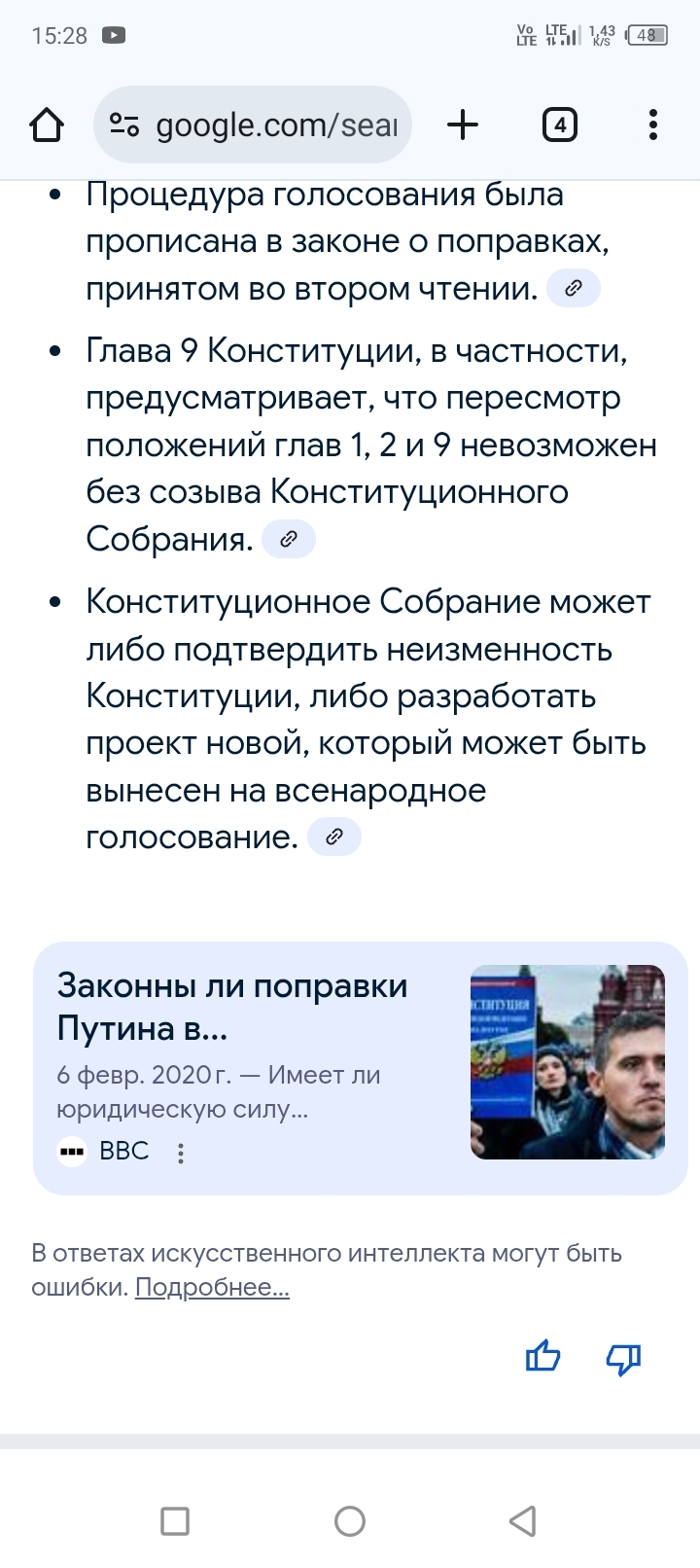Follow the 'Подробнее…' link
This screenshot has width=700, height=1568.
pyautogui.click(x=212, y=1287)
